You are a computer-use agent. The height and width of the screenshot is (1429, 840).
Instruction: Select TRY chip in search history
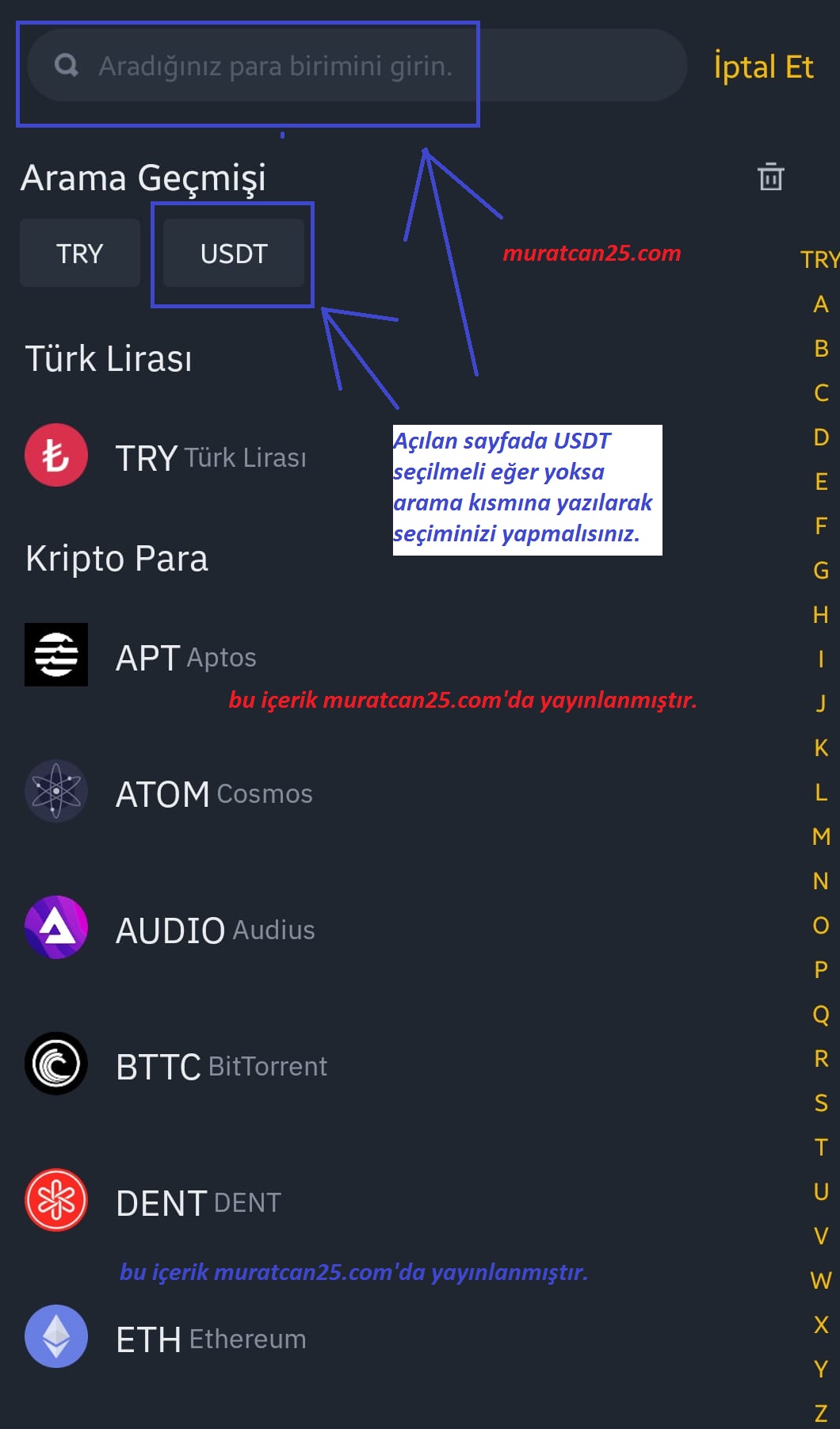click(80, 254)
